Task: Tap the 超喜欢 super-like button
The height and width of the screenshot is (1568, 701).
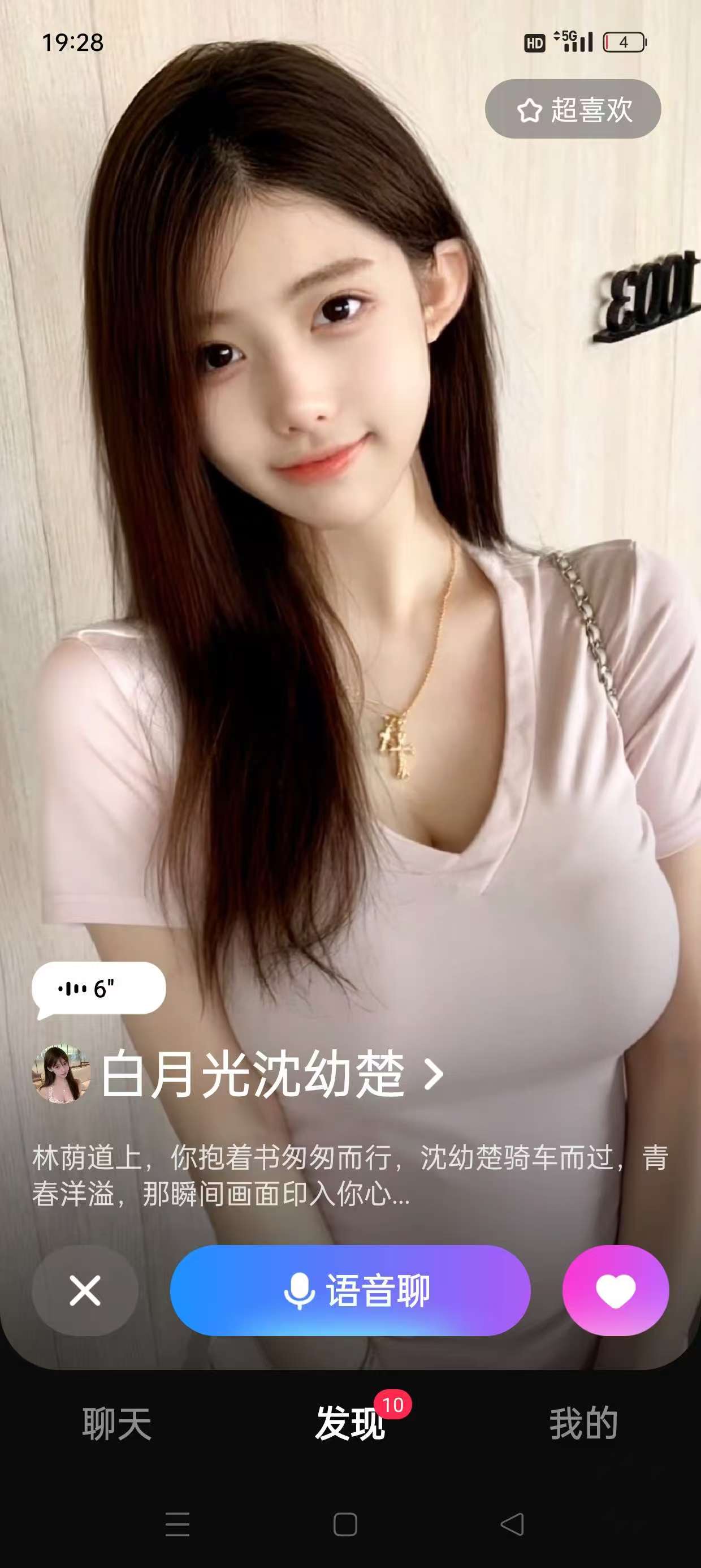Action: pyautogui.click(x=573, y=110)
